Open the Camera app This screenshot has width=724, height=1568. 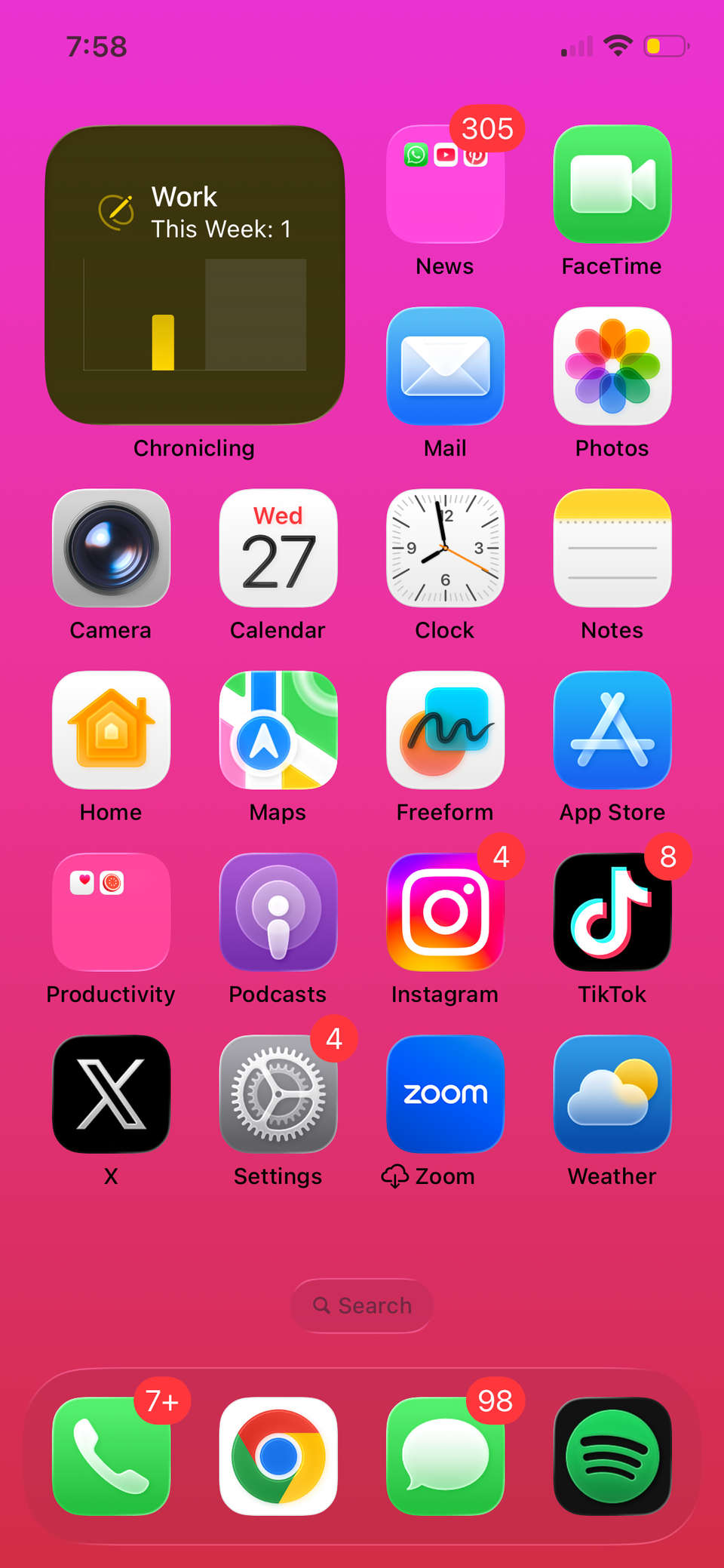(x=111, y=547)
